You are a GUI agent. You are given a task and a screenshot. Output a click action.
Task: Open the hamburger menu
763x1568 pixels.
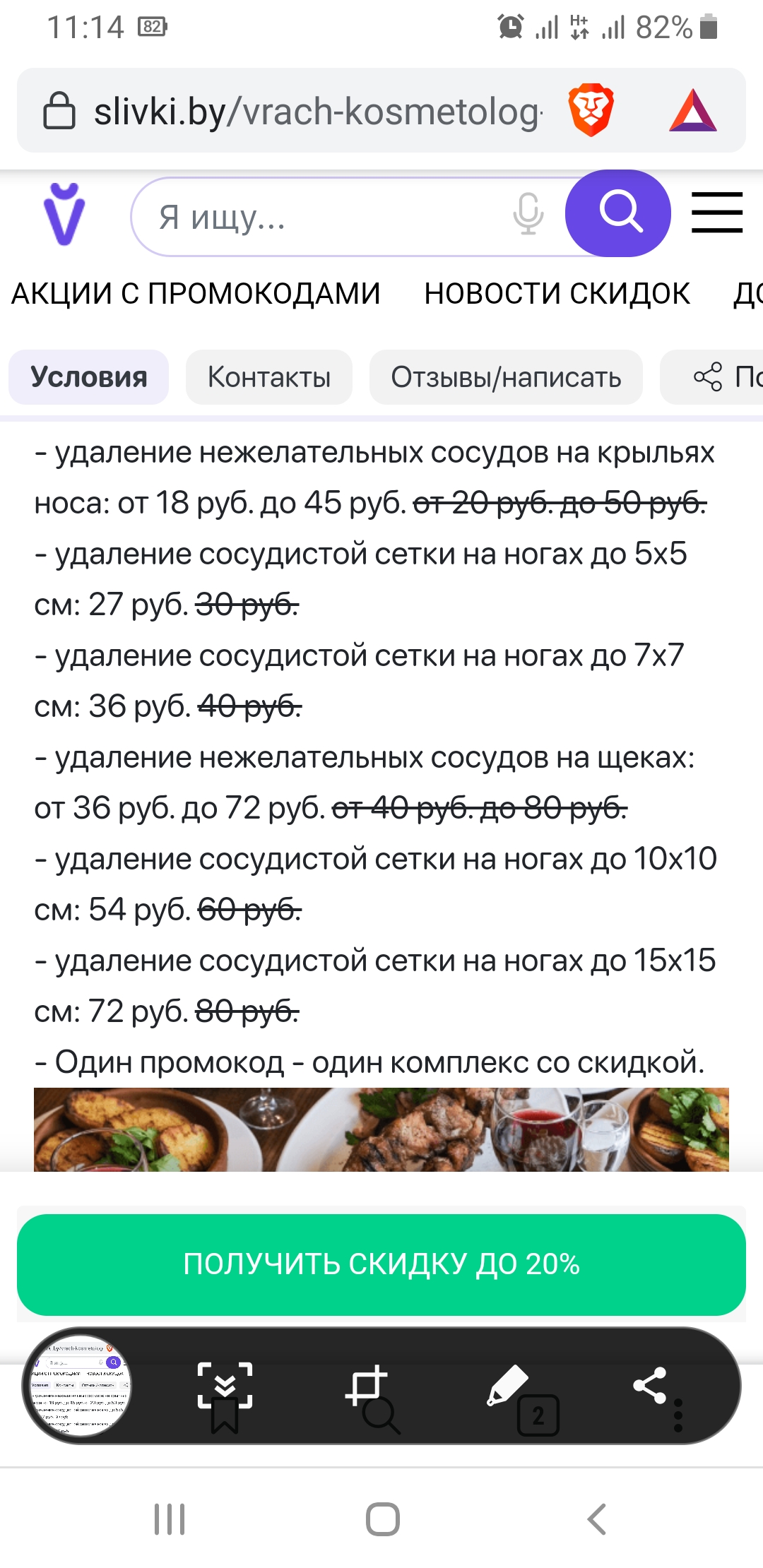716,213
